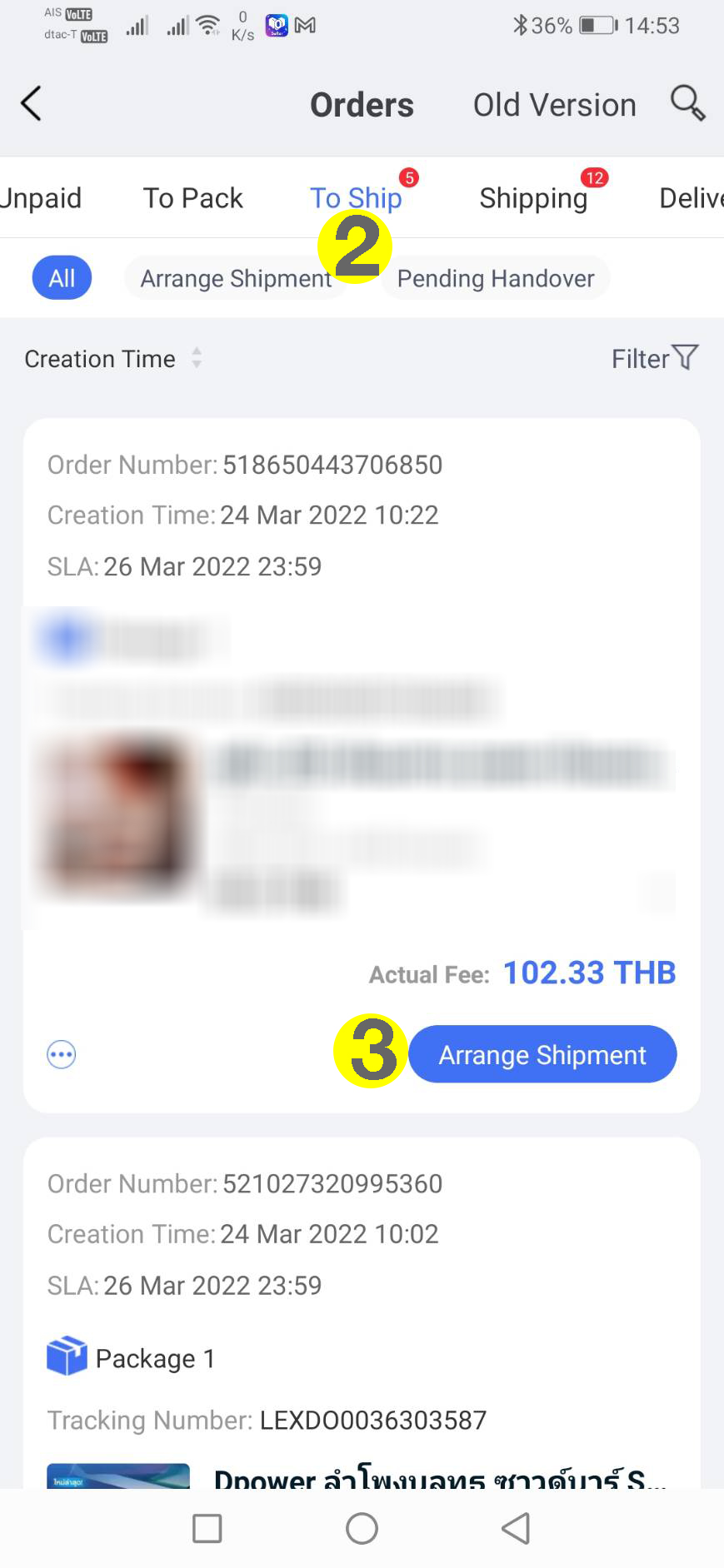Open the search magnifier icon

point(687,103)
